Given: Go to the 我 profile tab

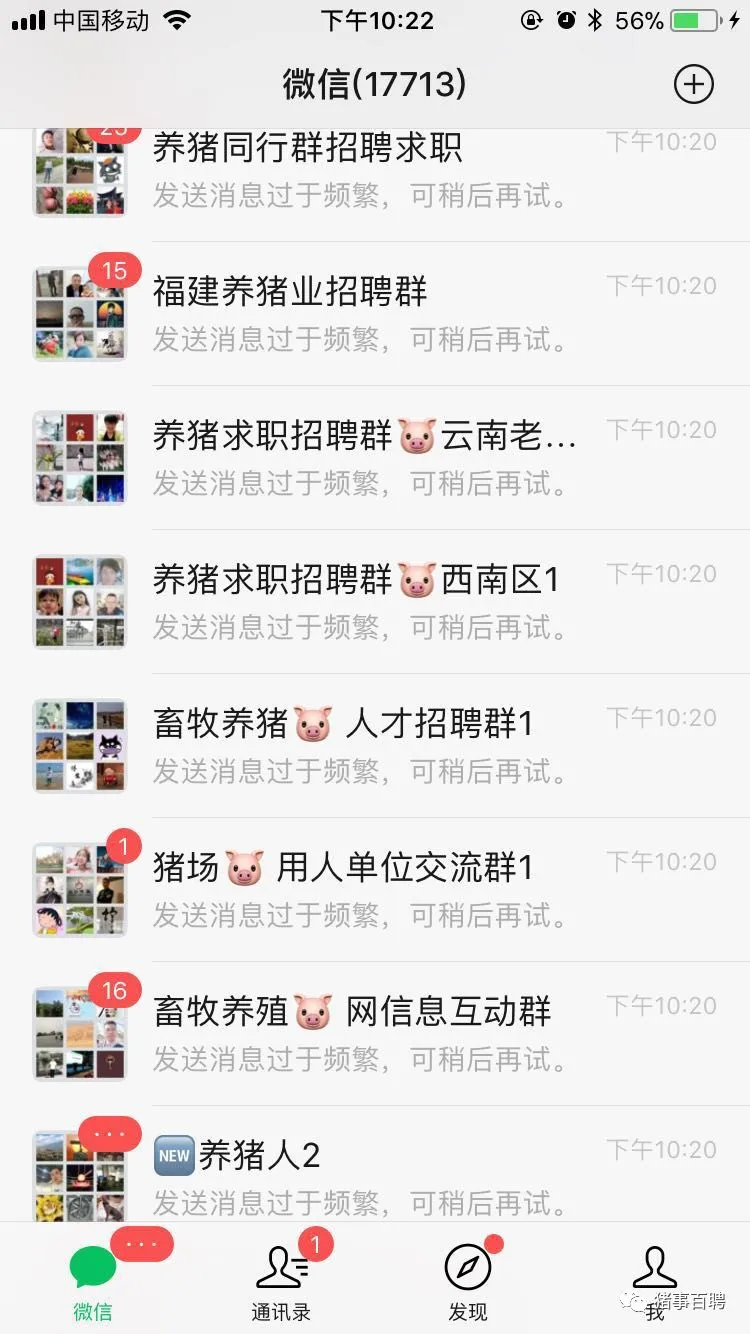Looking at the screenshot, I should tap(656, 1278).
